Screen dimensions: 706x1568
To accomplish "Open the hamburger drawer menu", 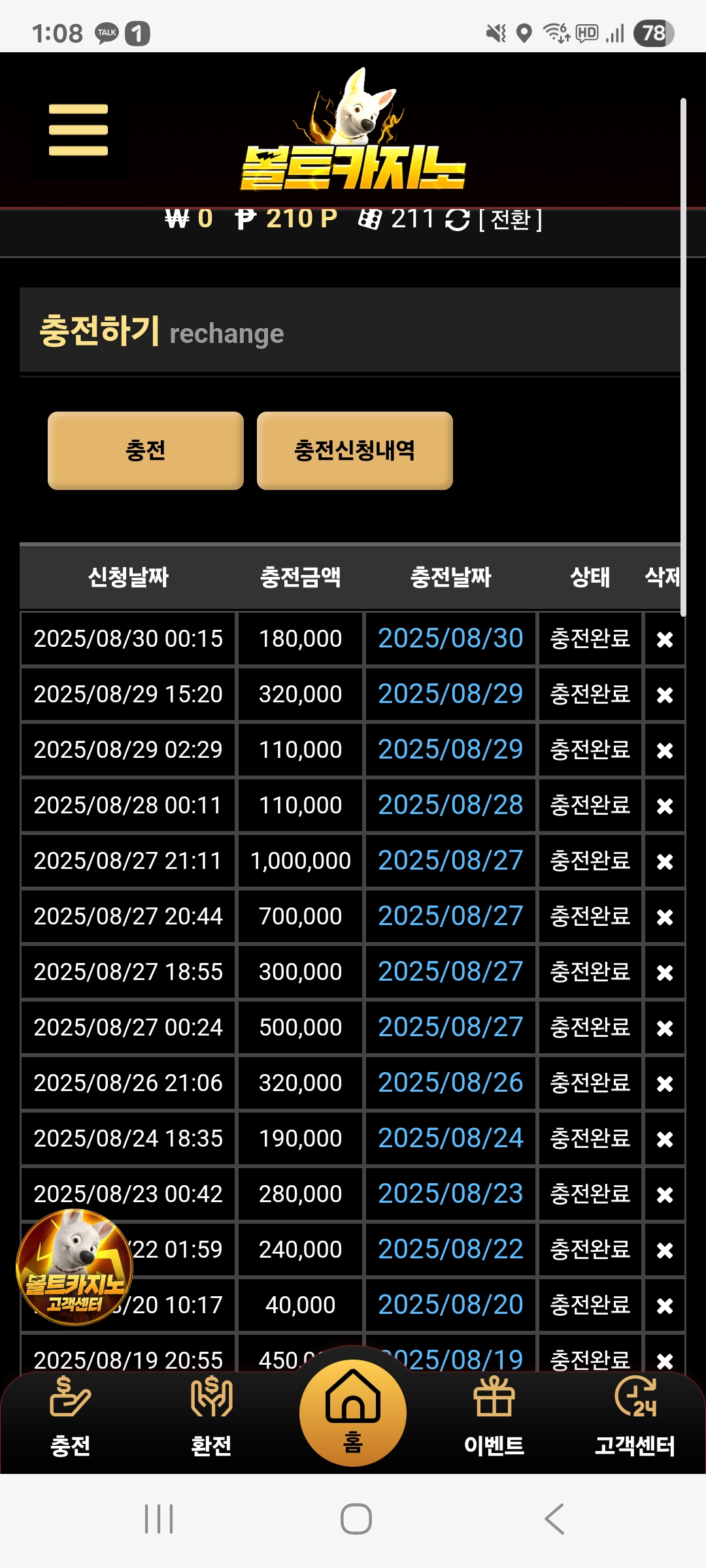I will click(78, 130).
